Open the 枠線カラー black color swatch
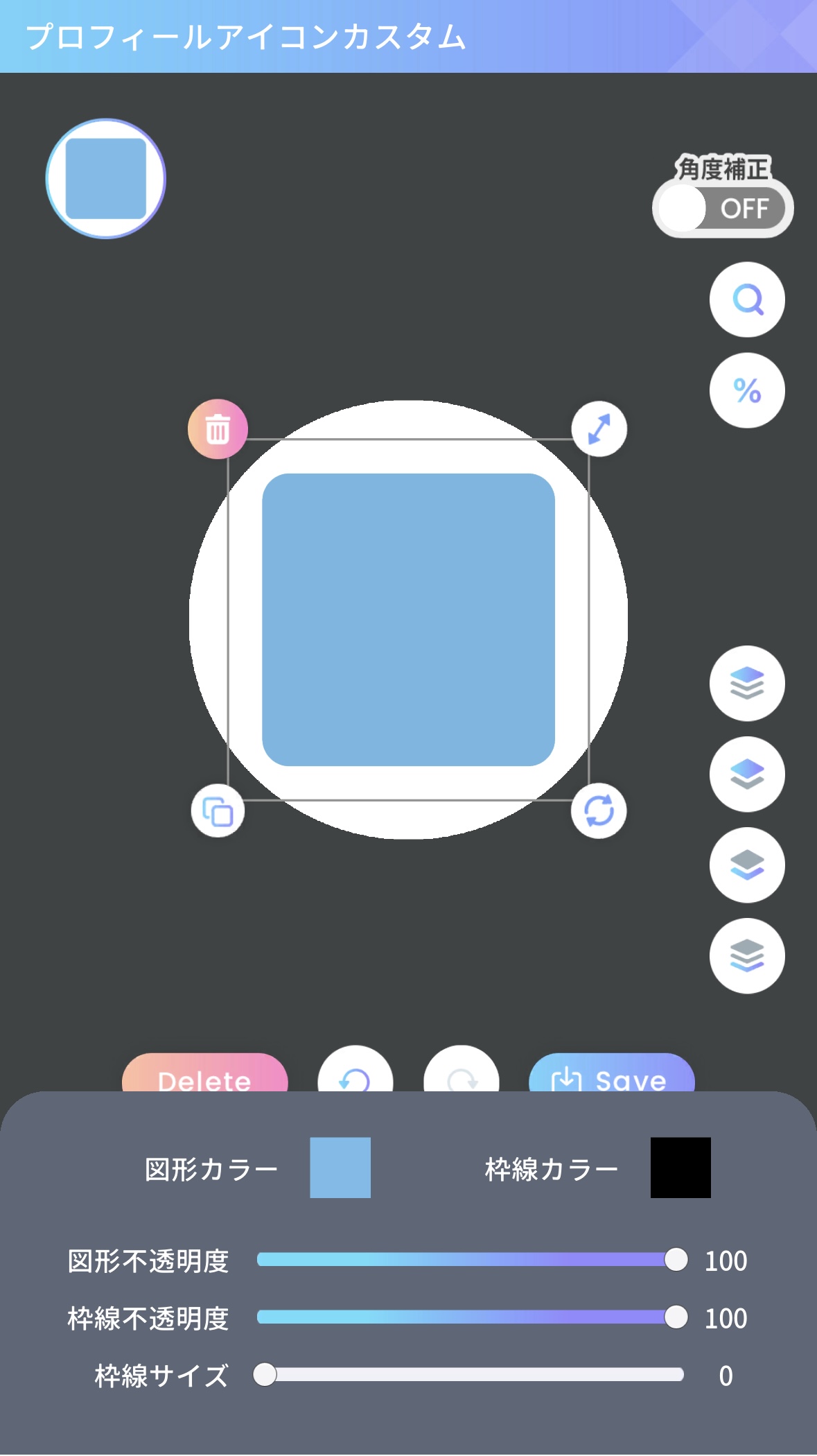This screenshot has width=817, height=1456. click(680, 1168)
